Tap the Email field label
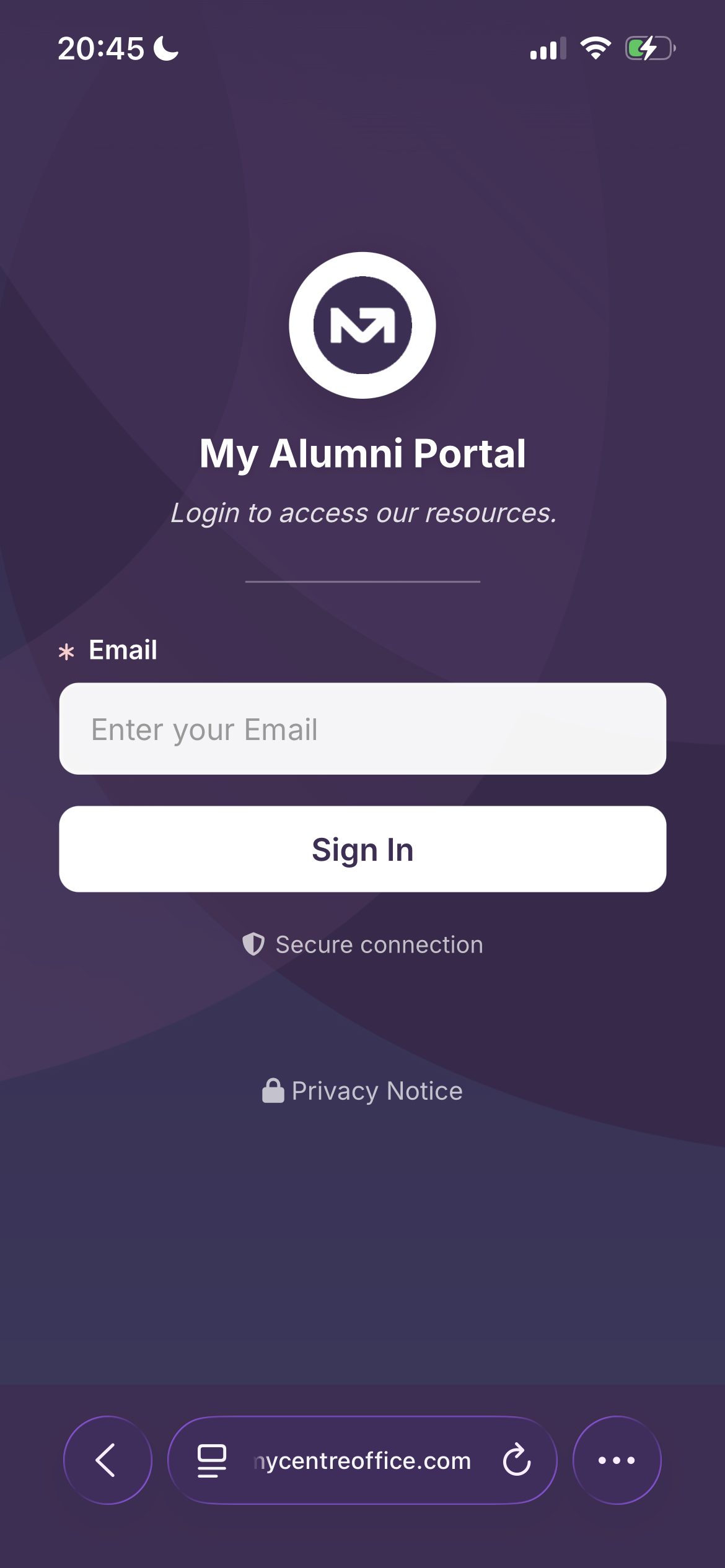Screen dimensions: 725x1568 click(121, 649)
